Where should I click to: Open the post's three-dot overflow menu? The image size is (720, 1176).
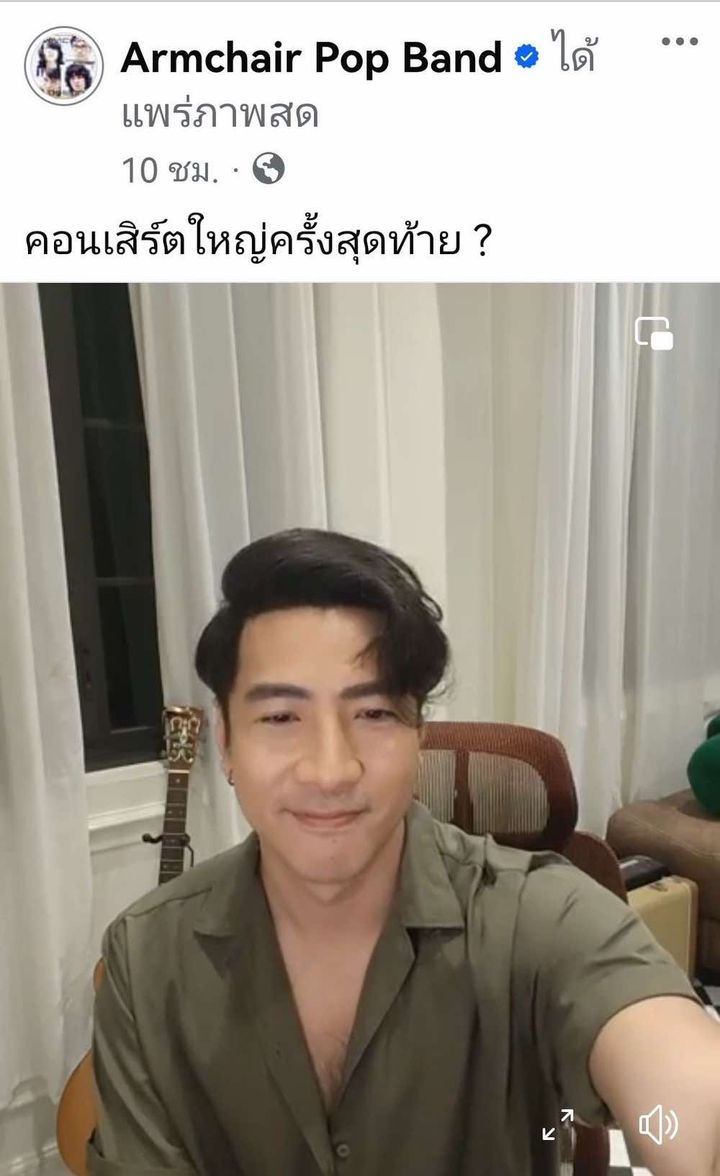[680, 41]
